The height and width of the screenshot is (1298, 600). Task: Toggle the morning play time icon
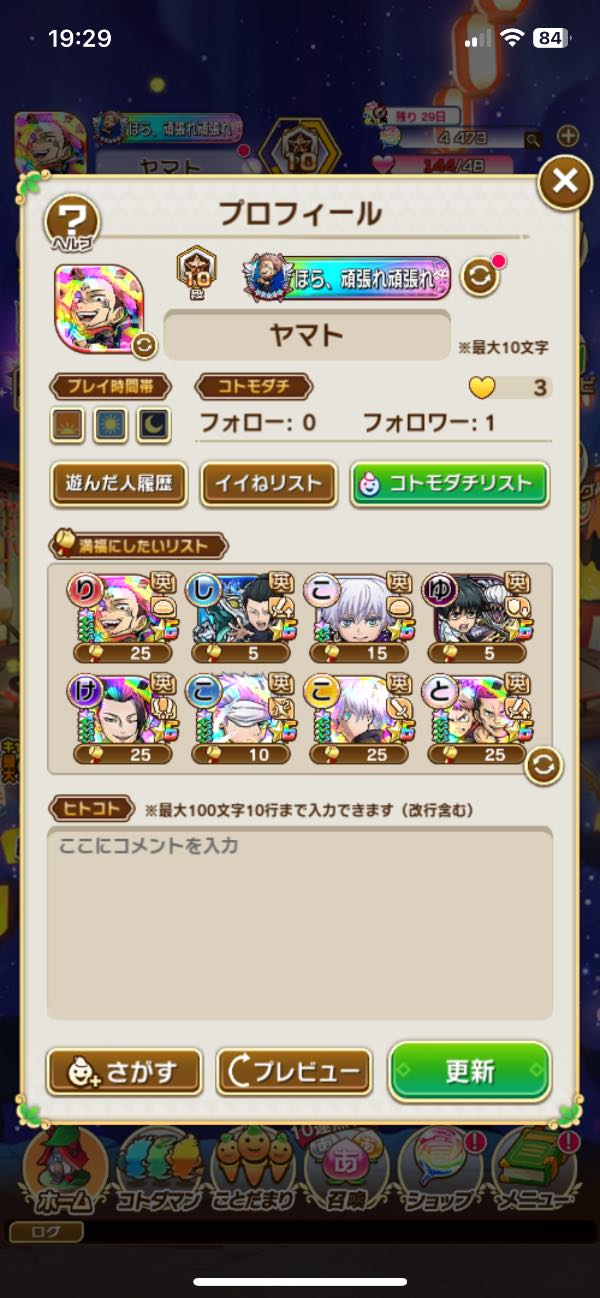(x=66, y=425)
